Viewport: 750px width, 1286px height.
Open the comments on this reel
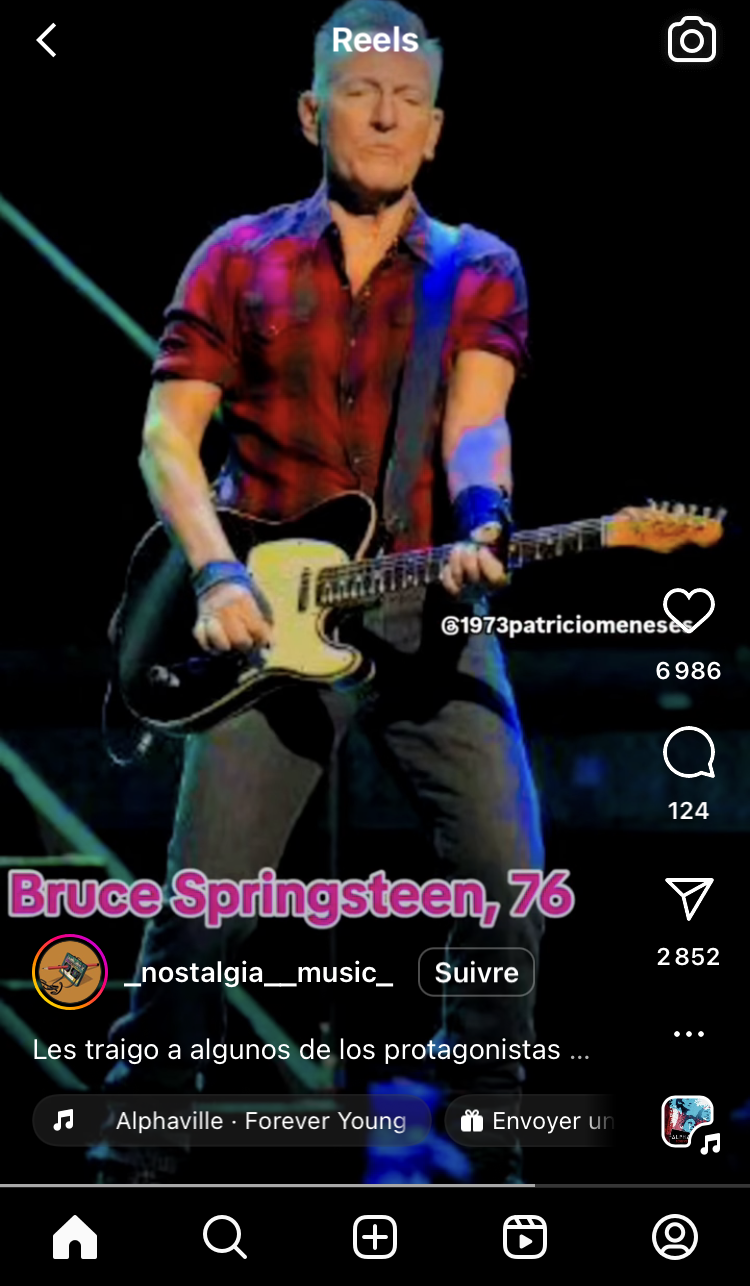click(x=689, y=753)
